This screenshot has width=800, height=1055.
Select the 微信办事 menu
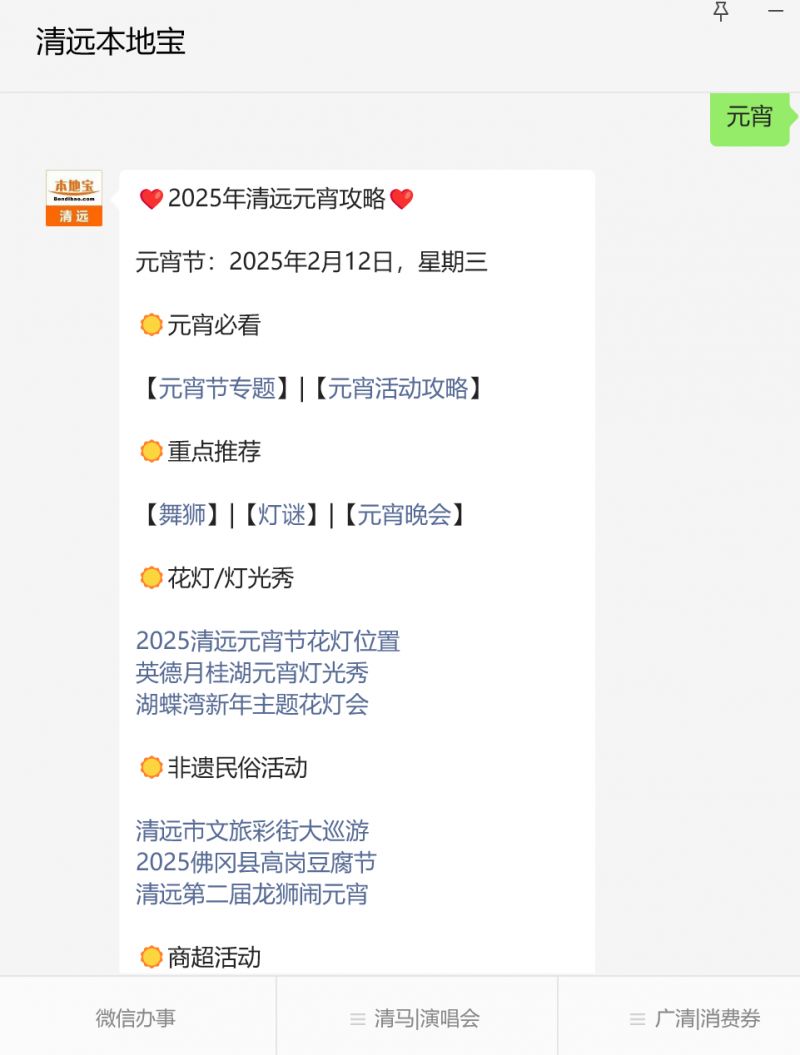pos(136,1018)
